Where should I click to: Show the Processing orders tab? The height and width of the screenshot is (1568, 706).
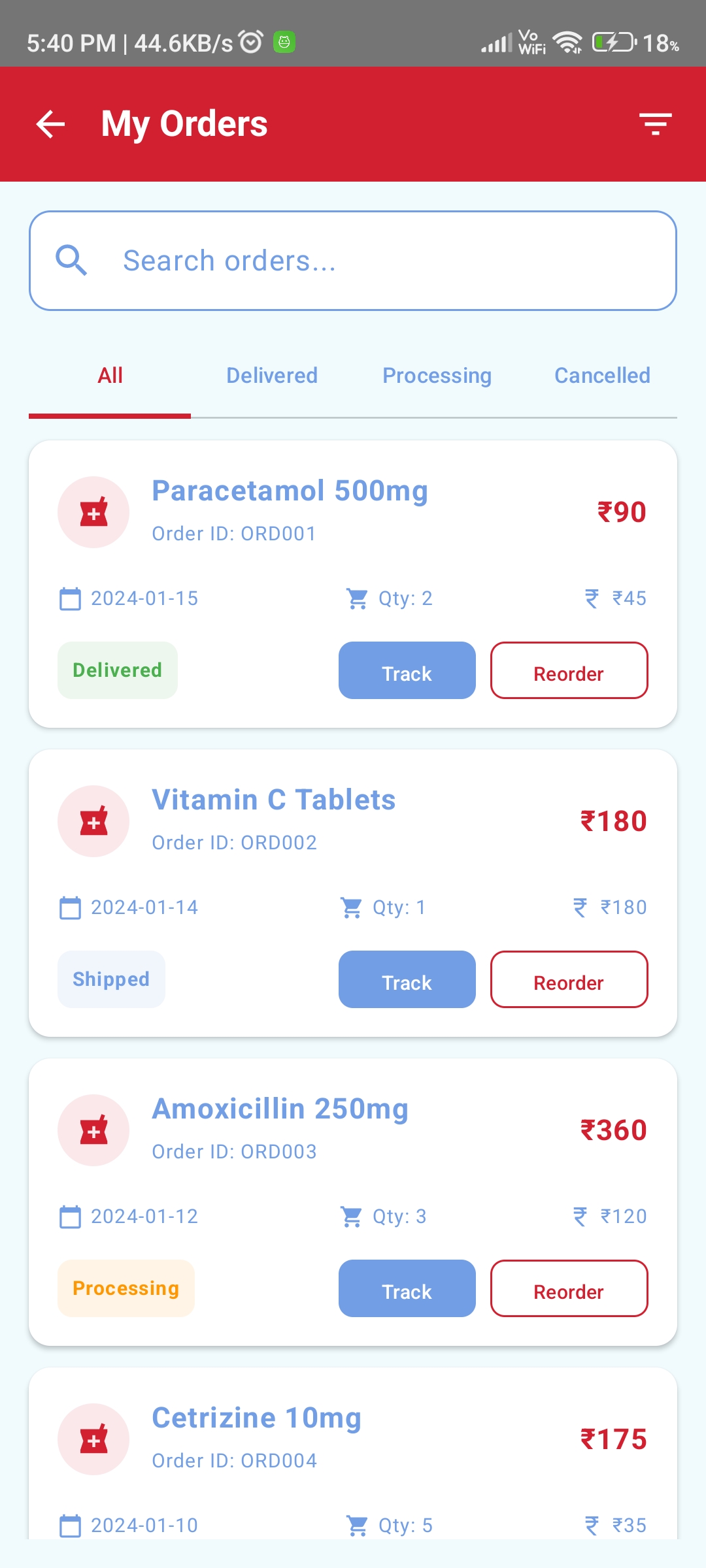437,376
